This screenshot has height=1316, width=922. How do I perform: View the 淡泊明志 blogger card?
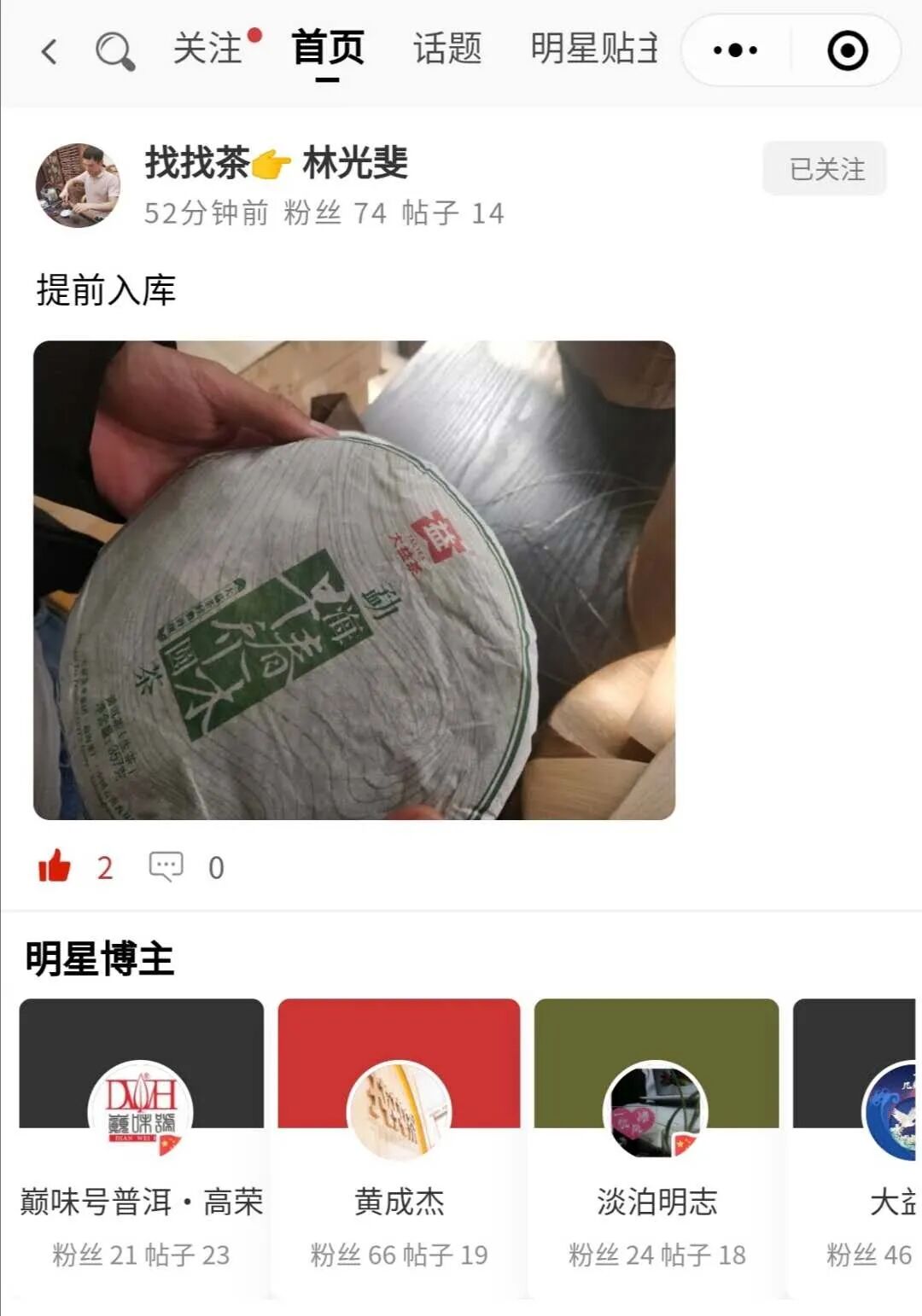click(x=656, y=1147)
